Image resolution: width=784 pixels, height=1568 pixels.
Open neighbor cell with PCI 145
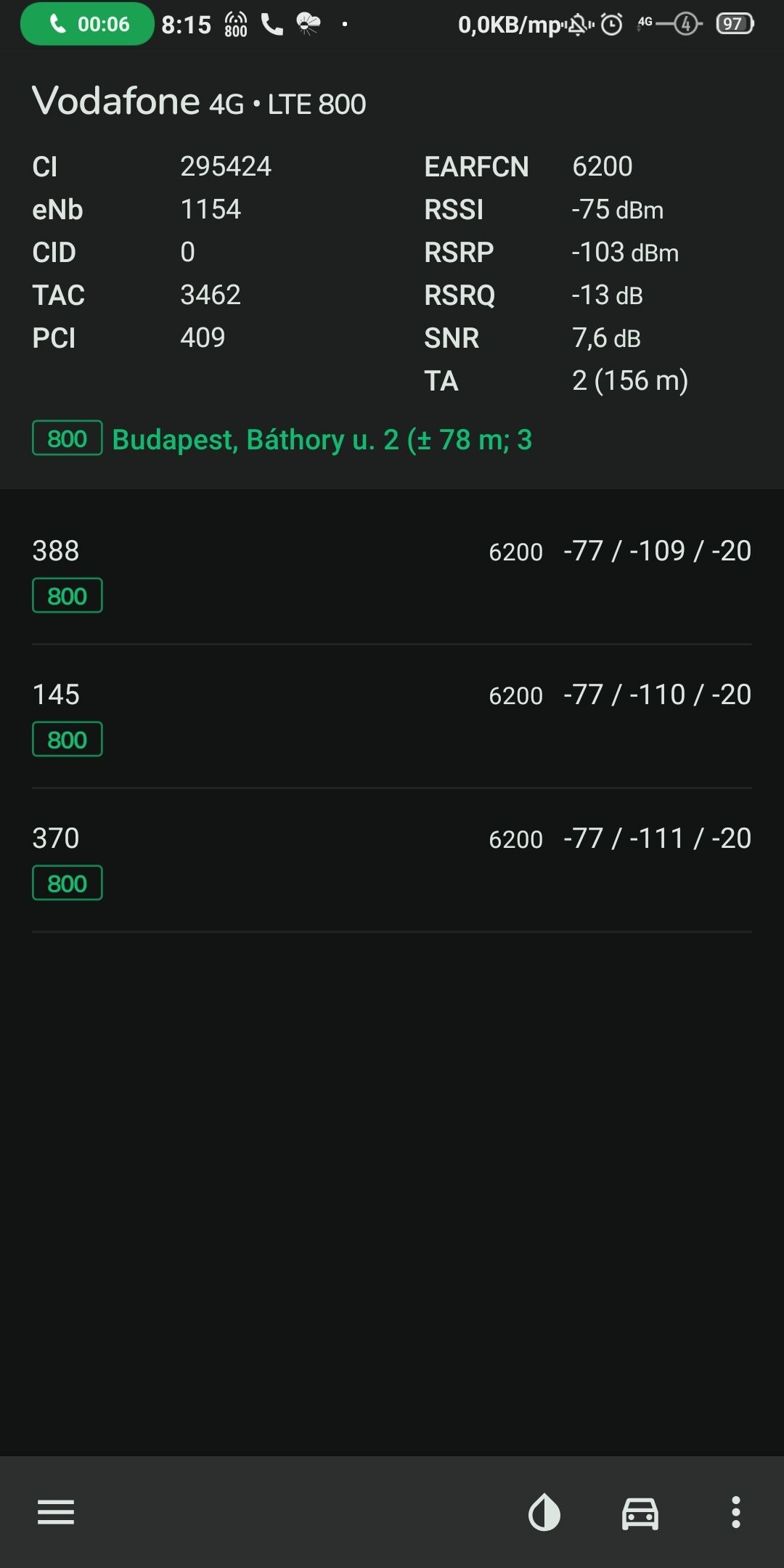click(392, 716)
